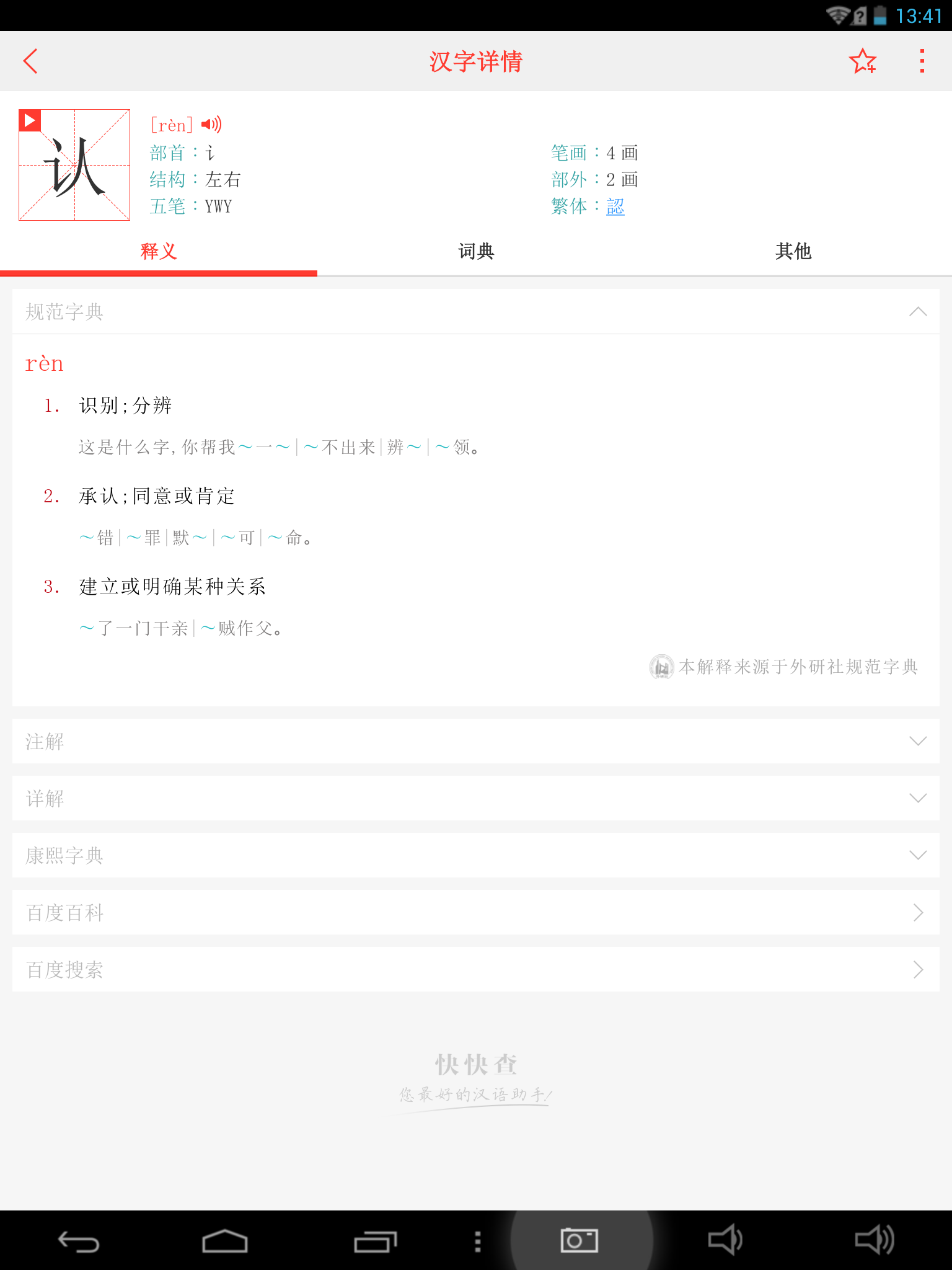Select the 释义 tab
952x1270 pixels.
[159, 251]
